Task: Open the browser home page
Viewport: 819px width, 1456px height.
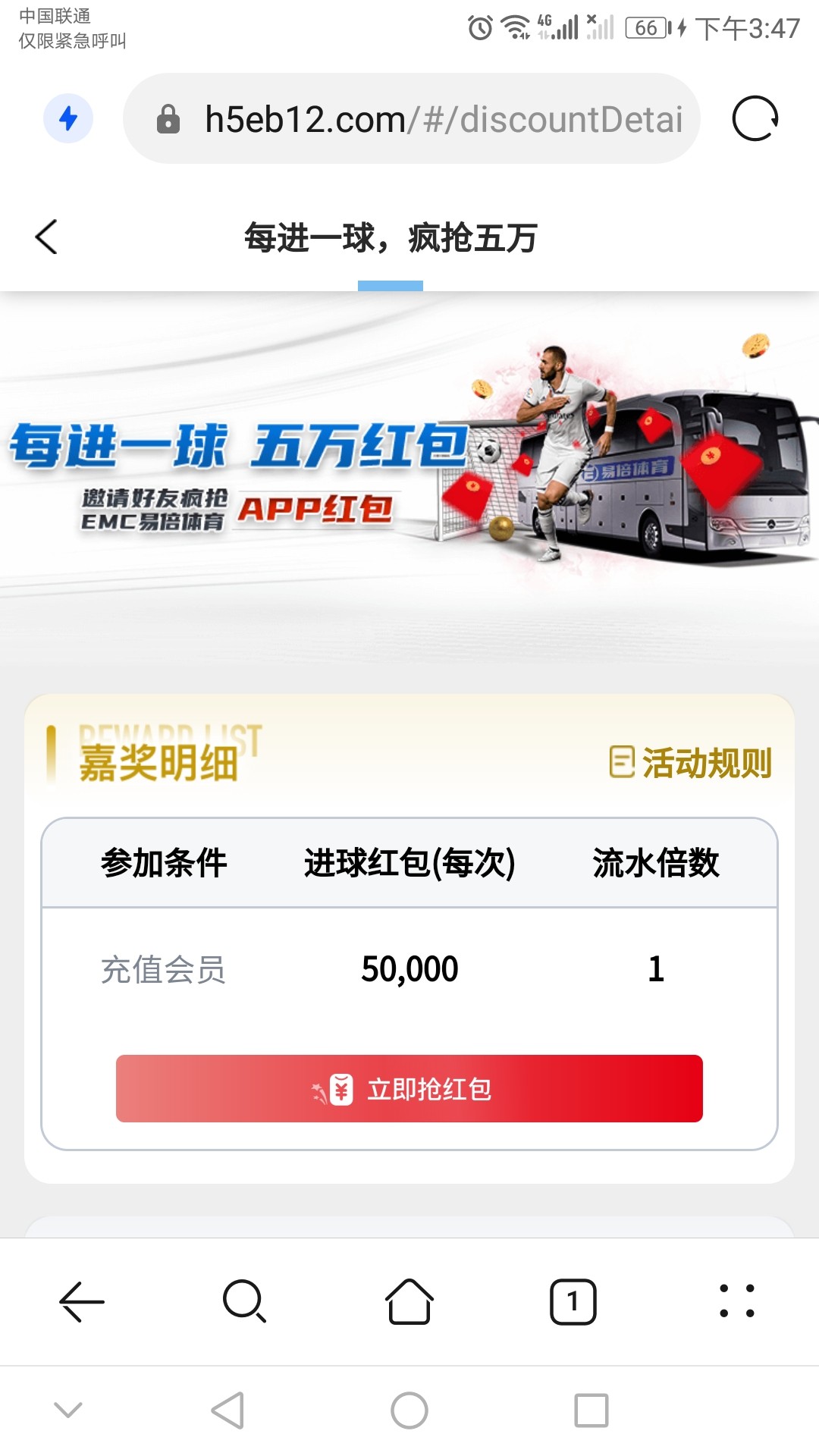Action: pos(409,1302)
